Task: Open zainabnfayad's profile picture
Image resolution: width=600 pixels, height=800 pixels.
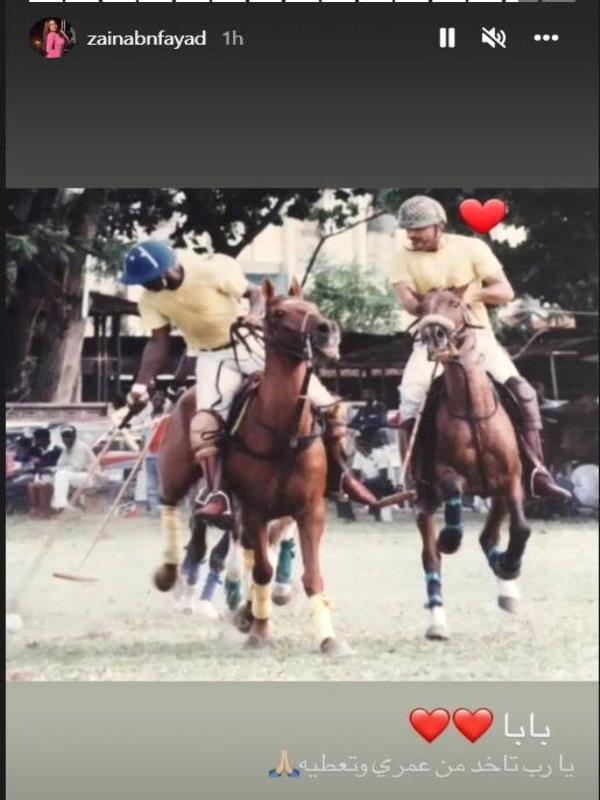Action: click(x=51, y=39)
